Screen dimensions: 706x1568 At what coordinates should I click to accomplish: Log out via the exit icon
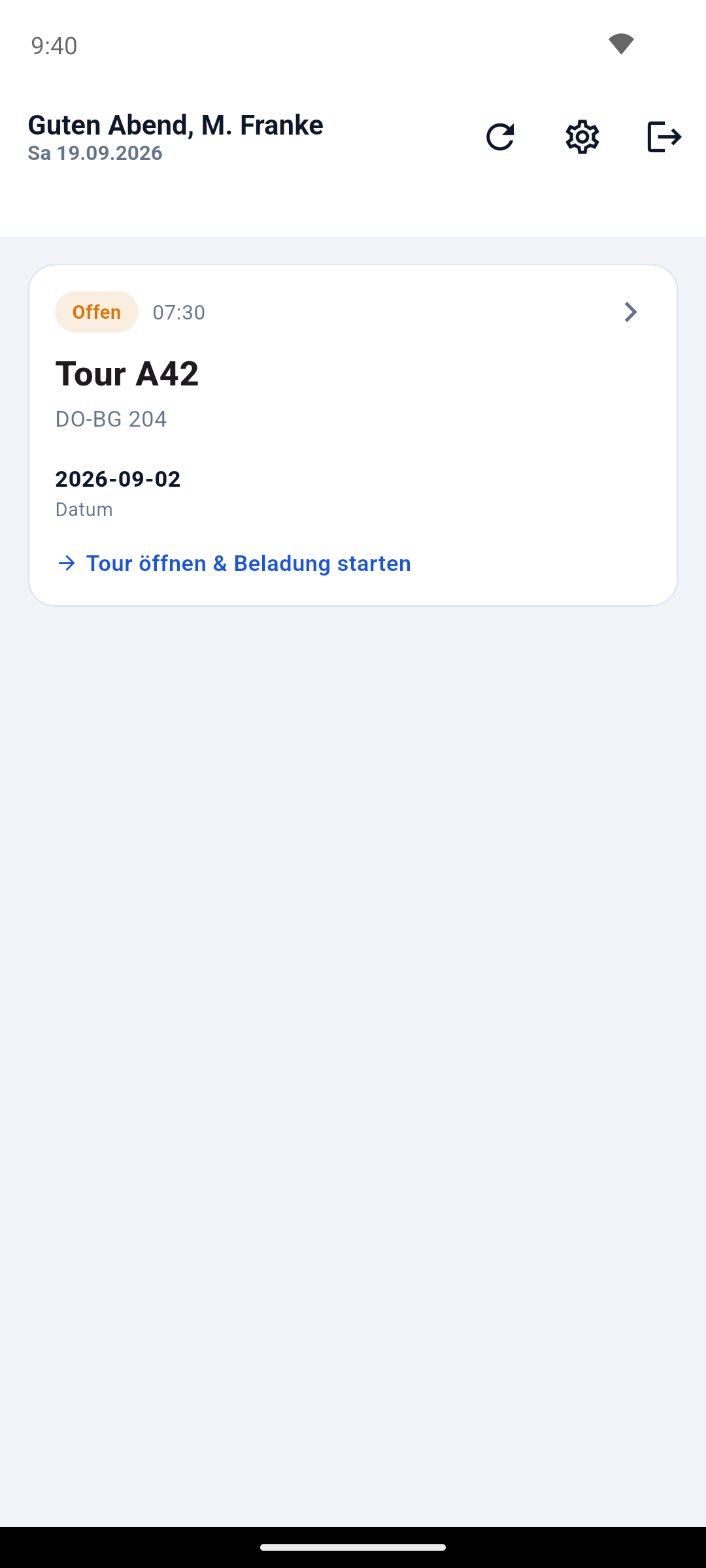point(664,137)
